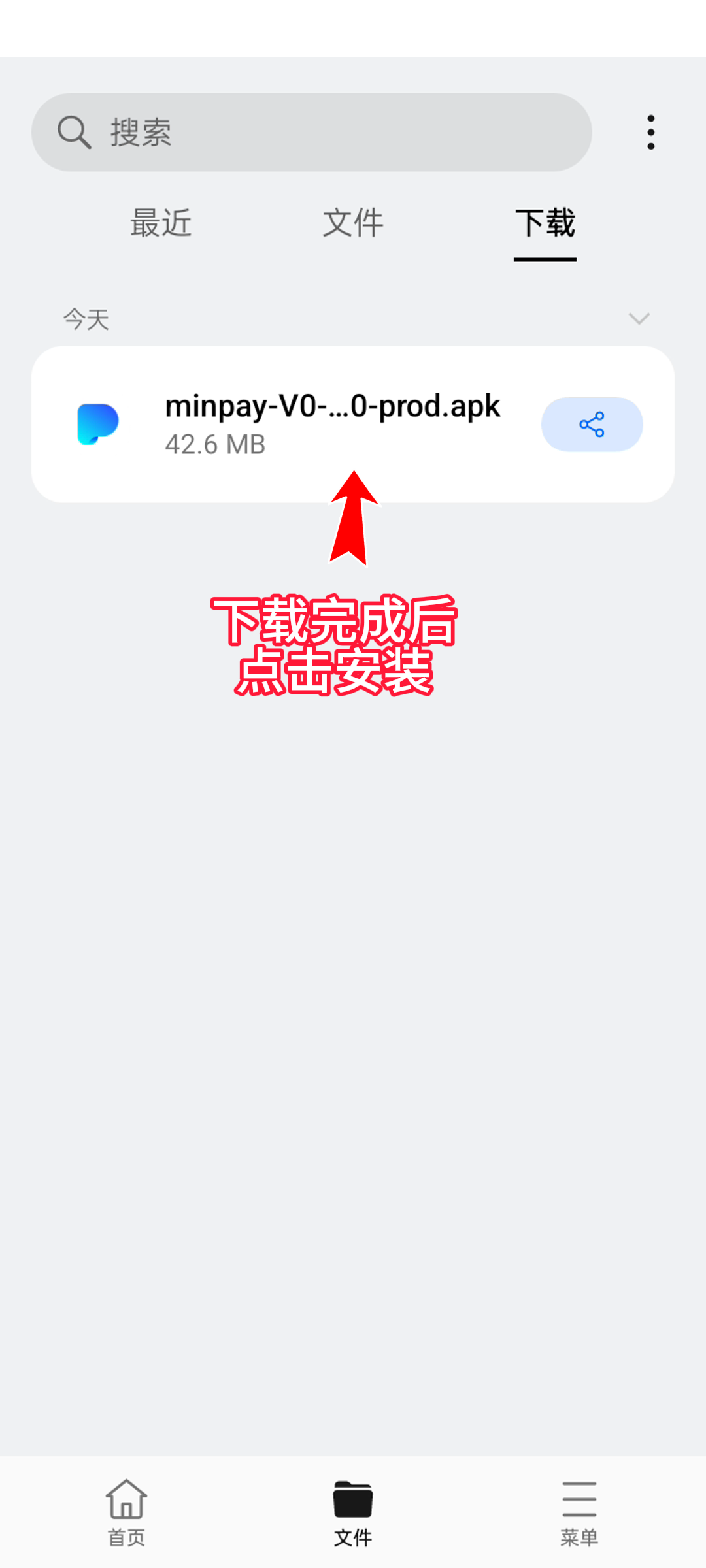Tap the 搜索 search field

311,133
